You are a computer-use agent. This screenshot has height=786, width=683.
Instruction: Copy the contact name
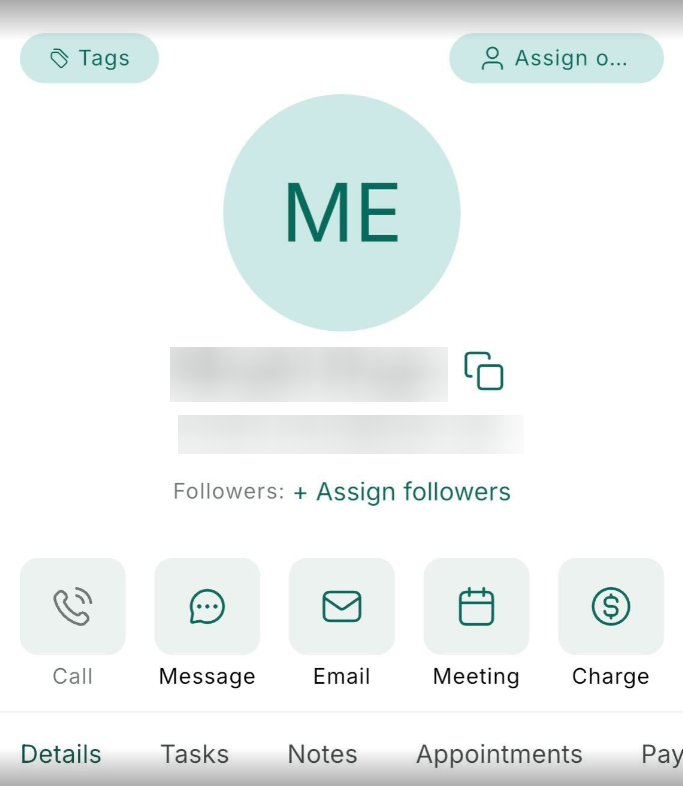tap(484, 371)
